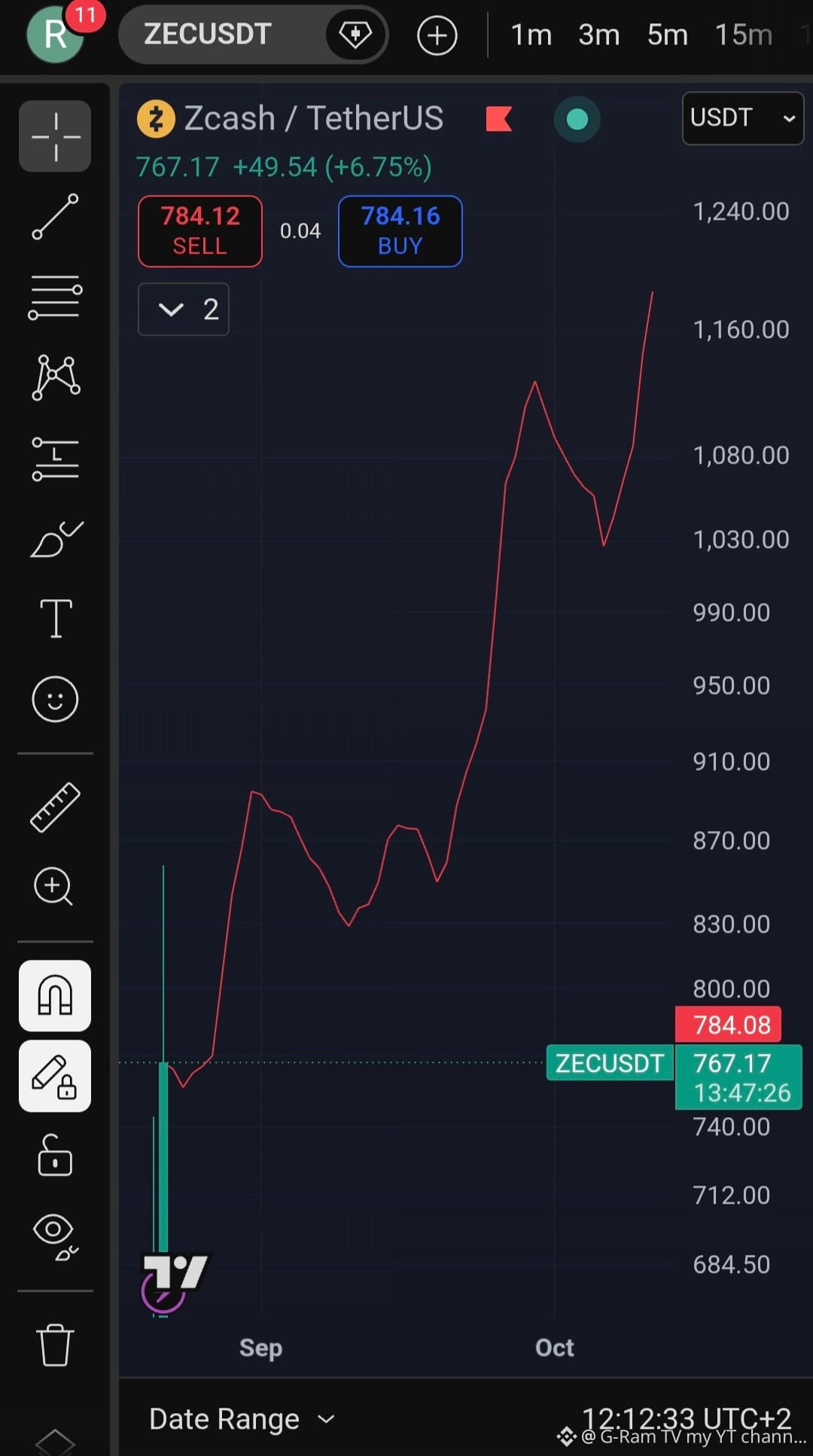Open the ZECUSDT symbol search
The height and width of the screenshot is (1456, 813).
207,34
